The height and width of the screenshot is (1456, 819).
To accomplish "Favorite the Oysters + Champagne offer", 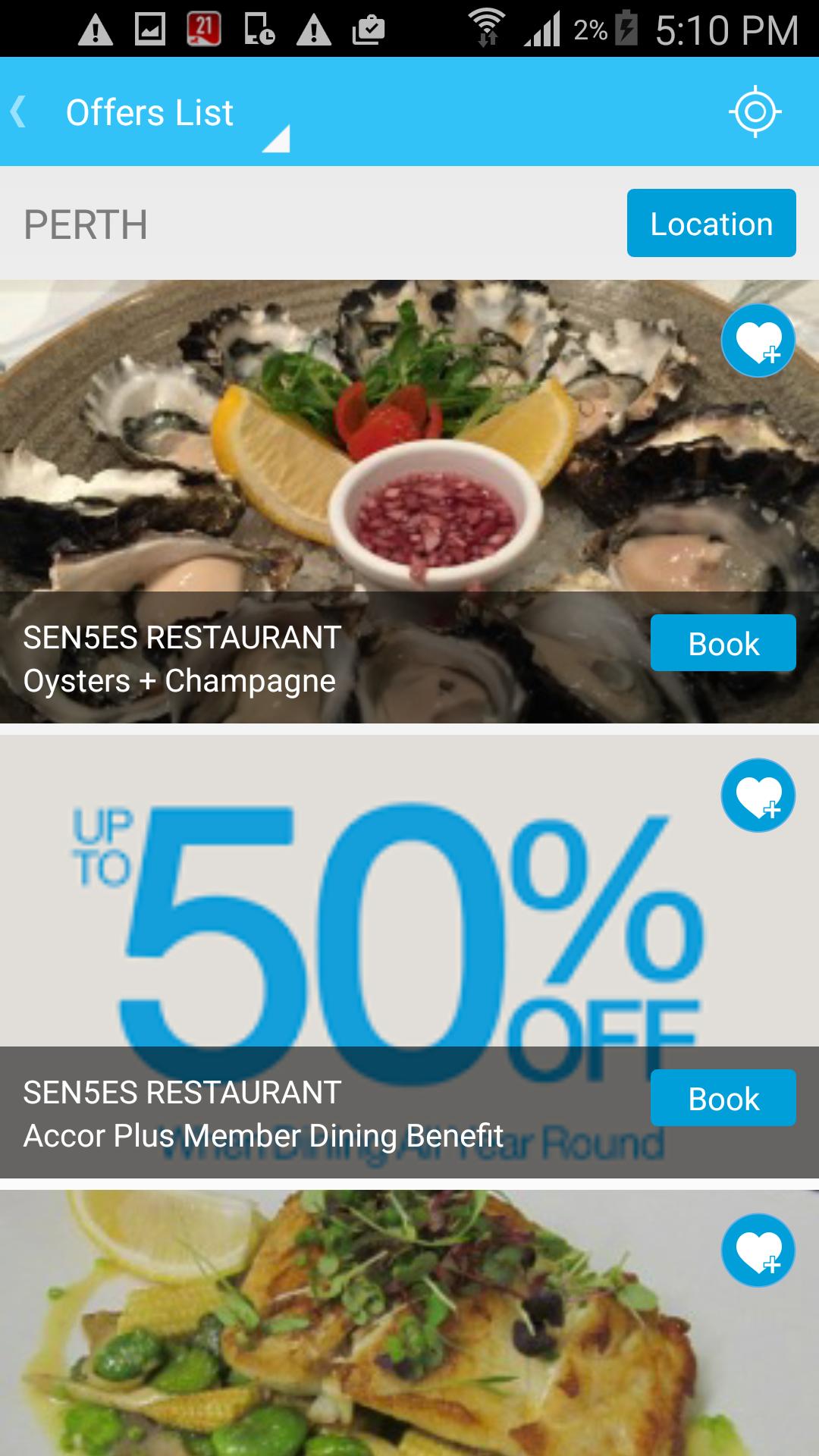I will click(758, 340).
